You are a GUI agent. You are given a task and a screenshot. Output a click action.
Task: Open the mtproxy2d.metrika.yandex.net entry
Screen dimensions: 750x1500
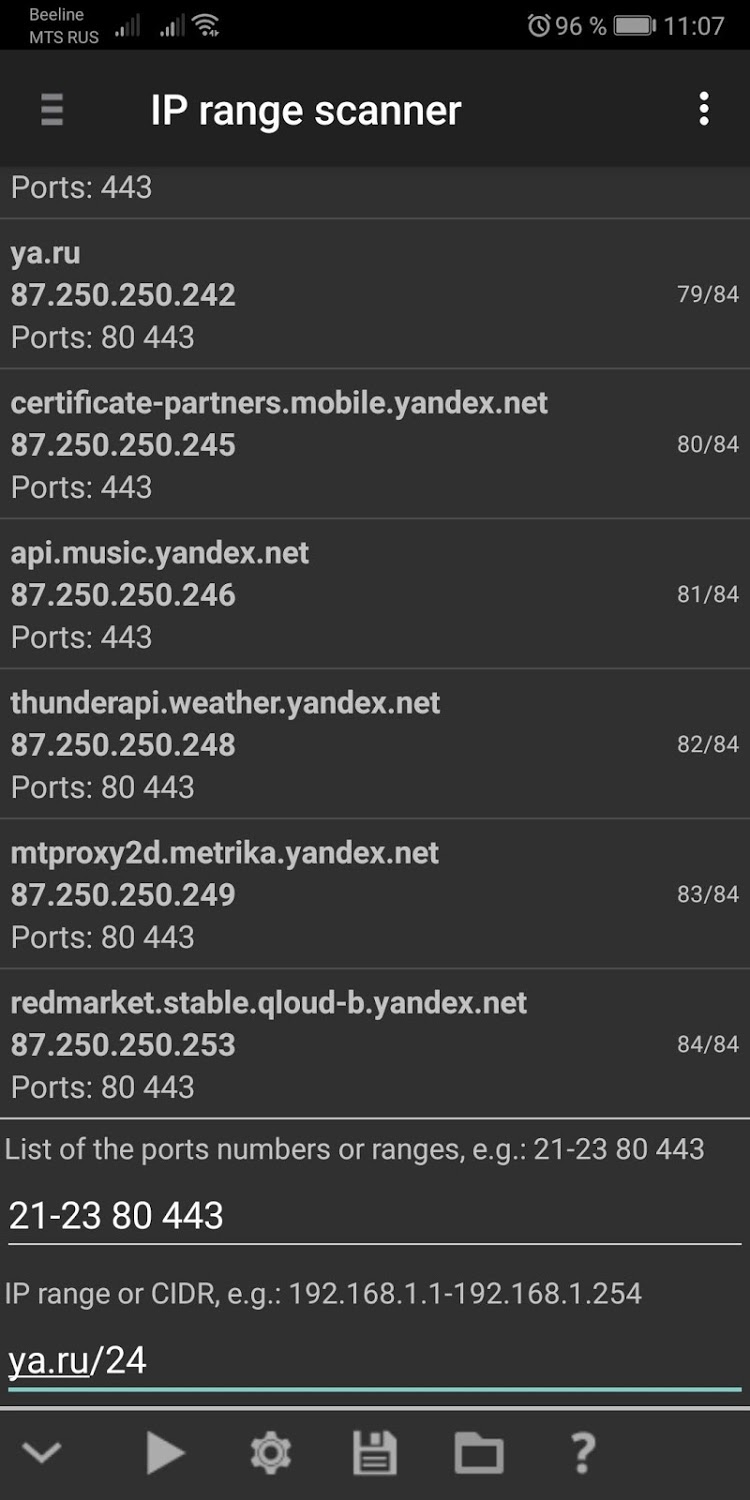(x=374, y=894)
